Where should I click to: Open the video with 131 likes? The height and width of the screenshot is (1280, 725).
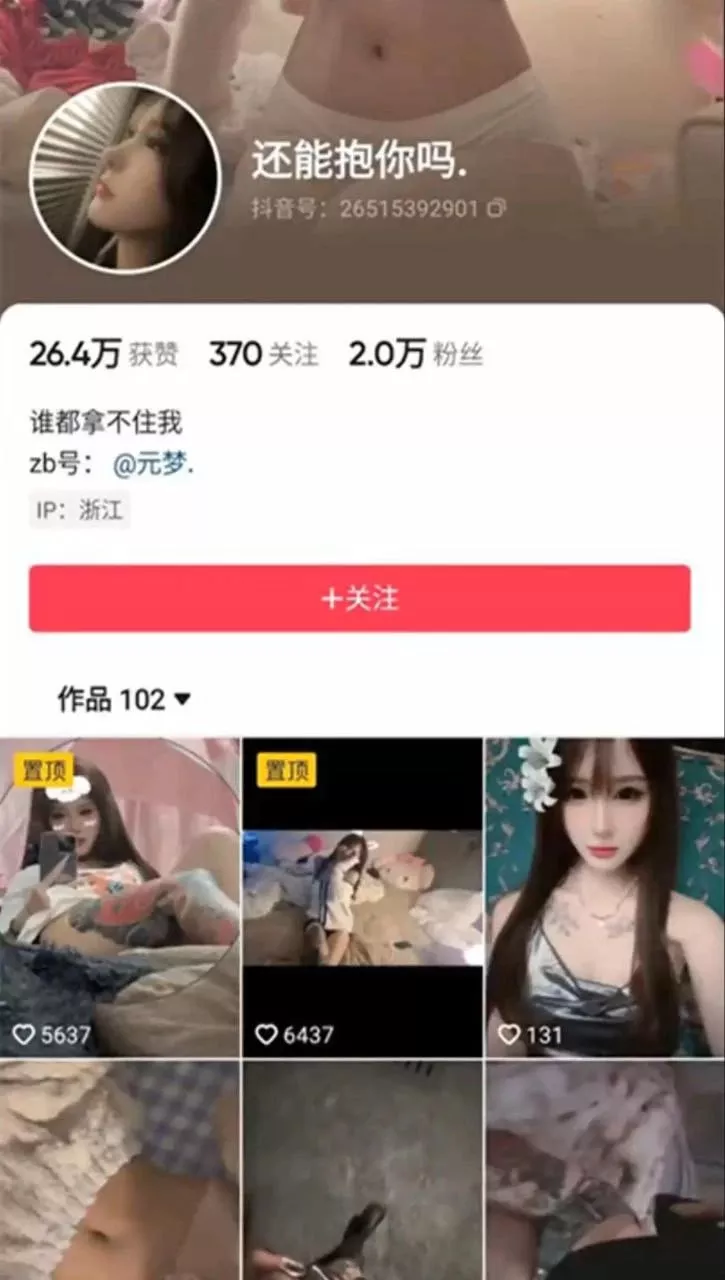click(x=605, y=897)
